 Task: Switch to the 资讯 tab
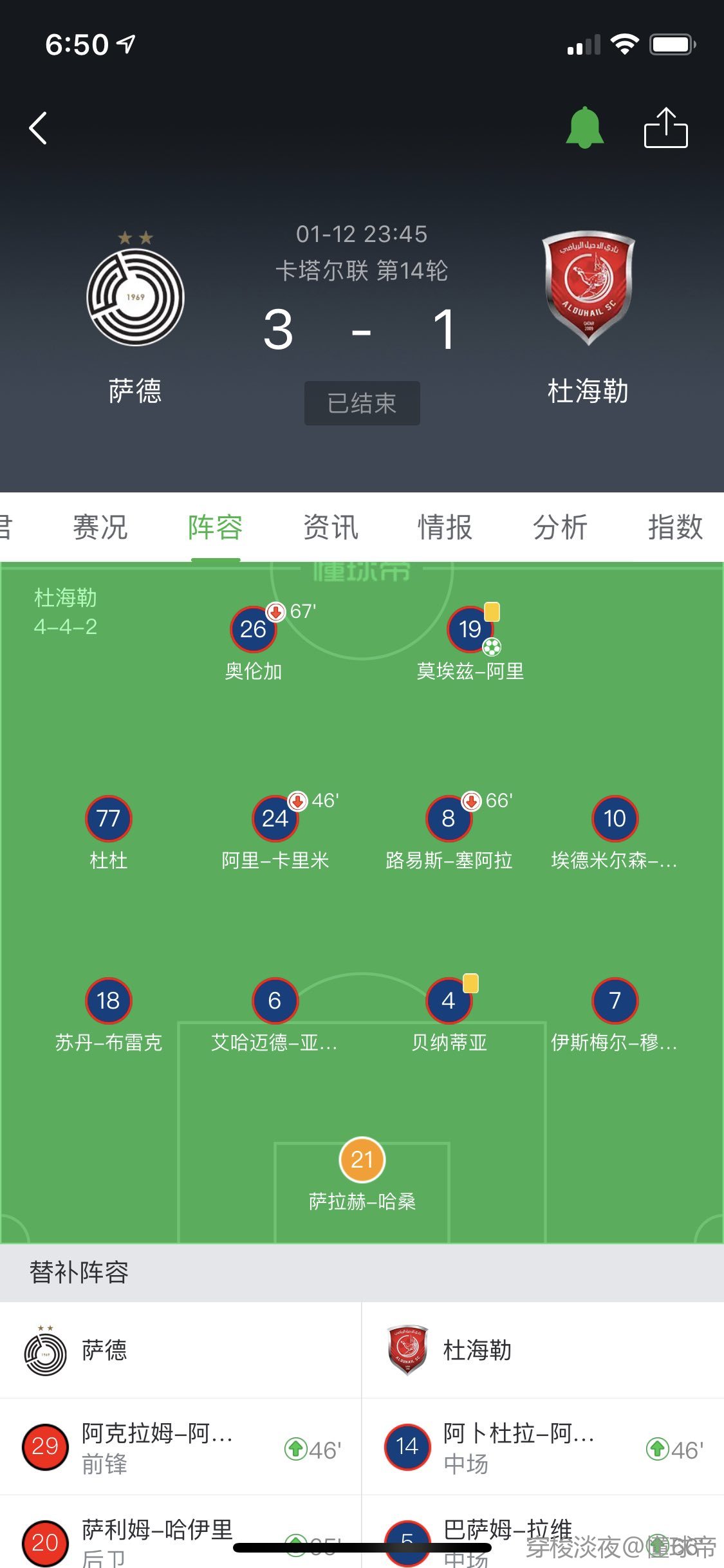coord(330,527)
